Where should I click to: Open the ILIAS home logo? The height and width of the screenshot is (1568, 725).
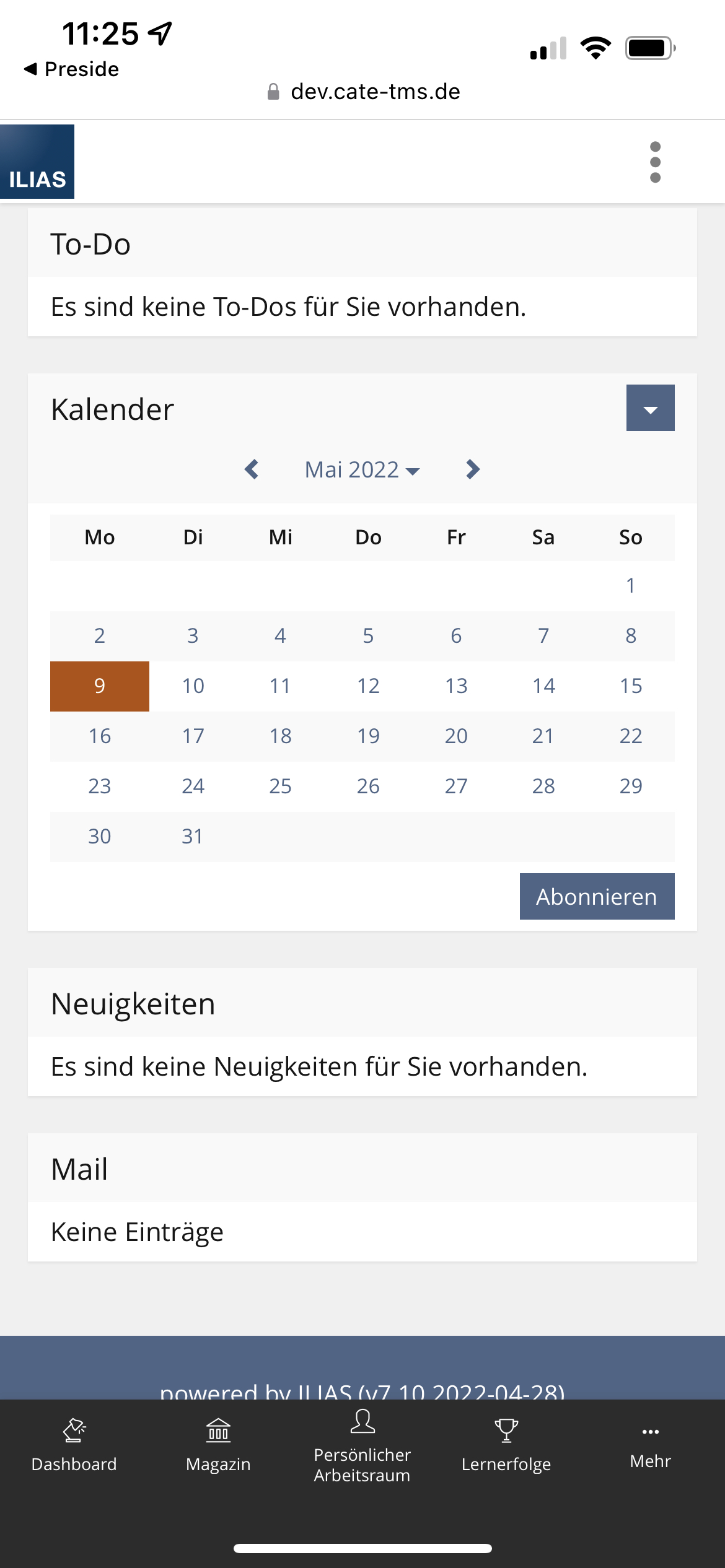[37, 162]
